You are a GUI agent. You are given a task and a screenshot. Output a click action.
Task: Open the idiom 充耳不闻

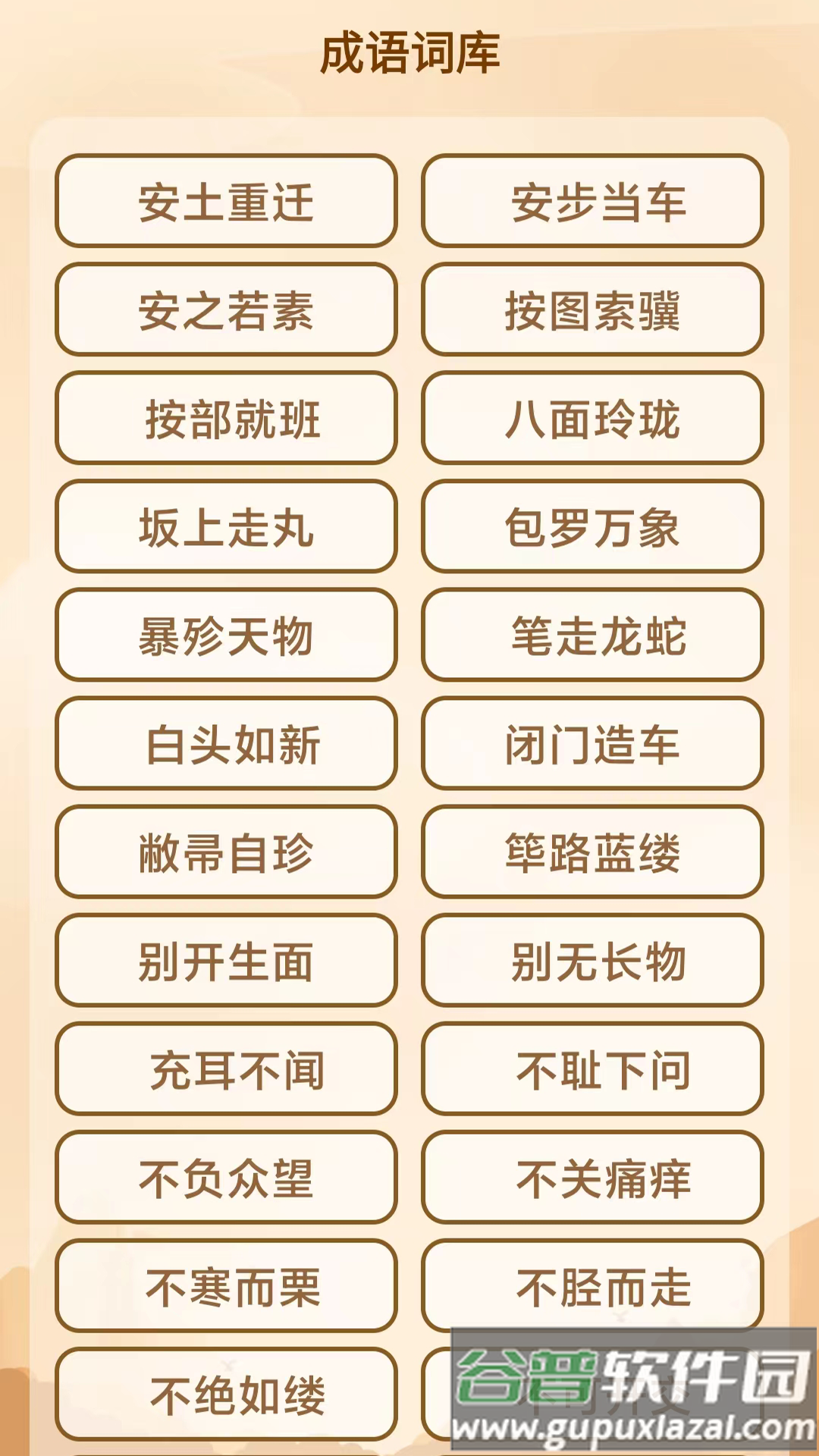click(226, 1068)
